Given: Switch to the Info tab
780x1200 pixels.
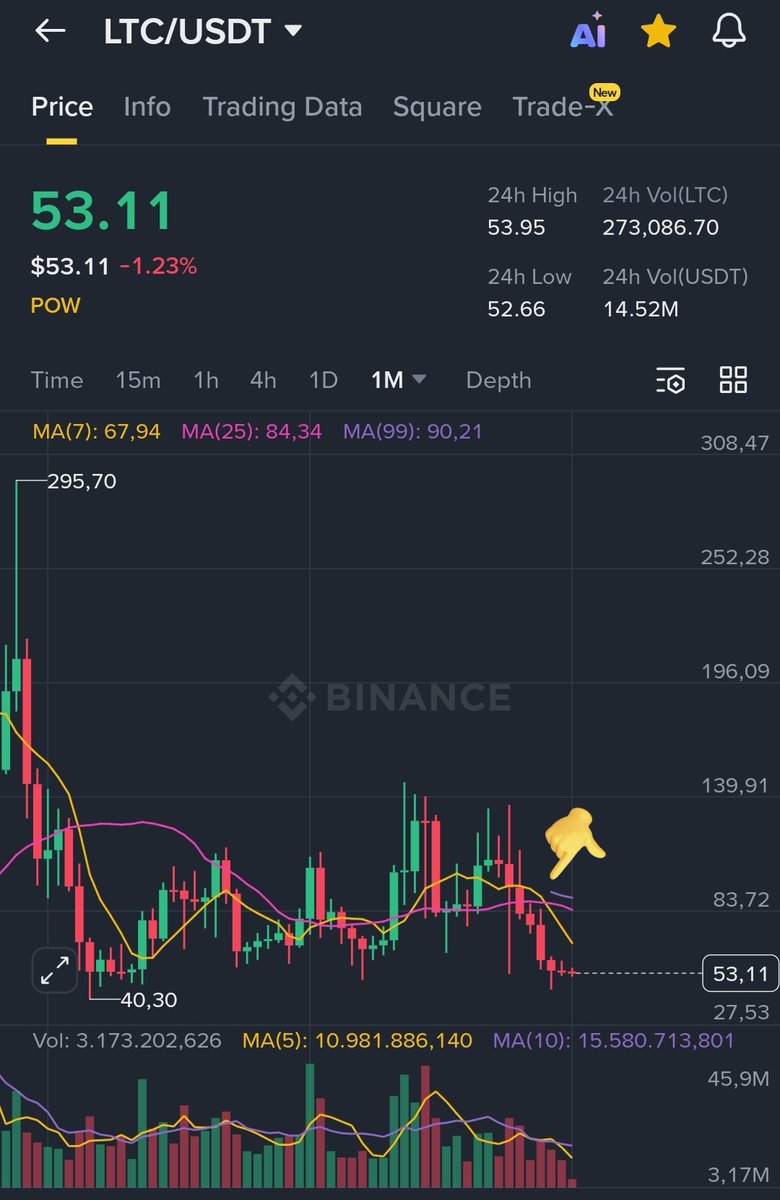Looking at the screenshot, I should point(147,107).
